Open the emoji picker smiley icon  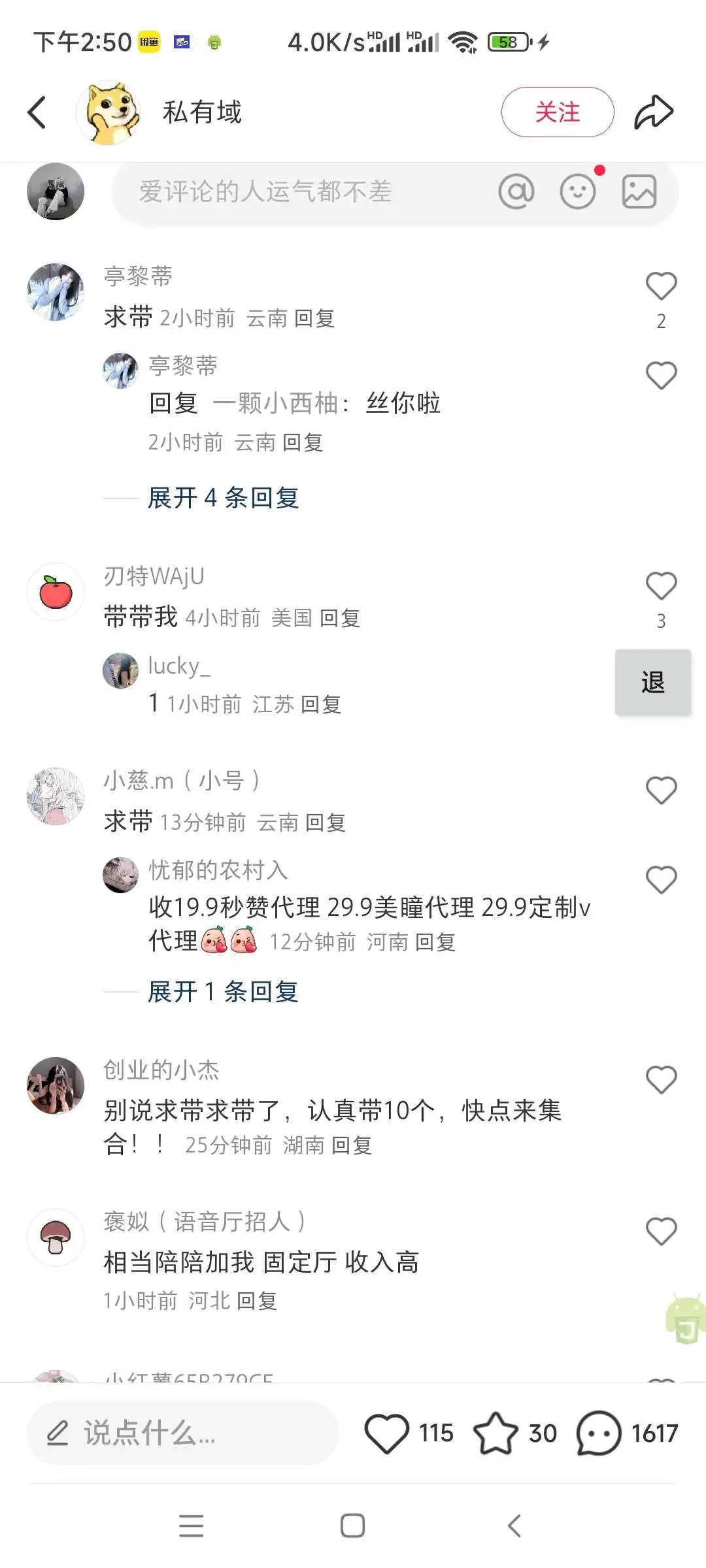coord(578,192)
